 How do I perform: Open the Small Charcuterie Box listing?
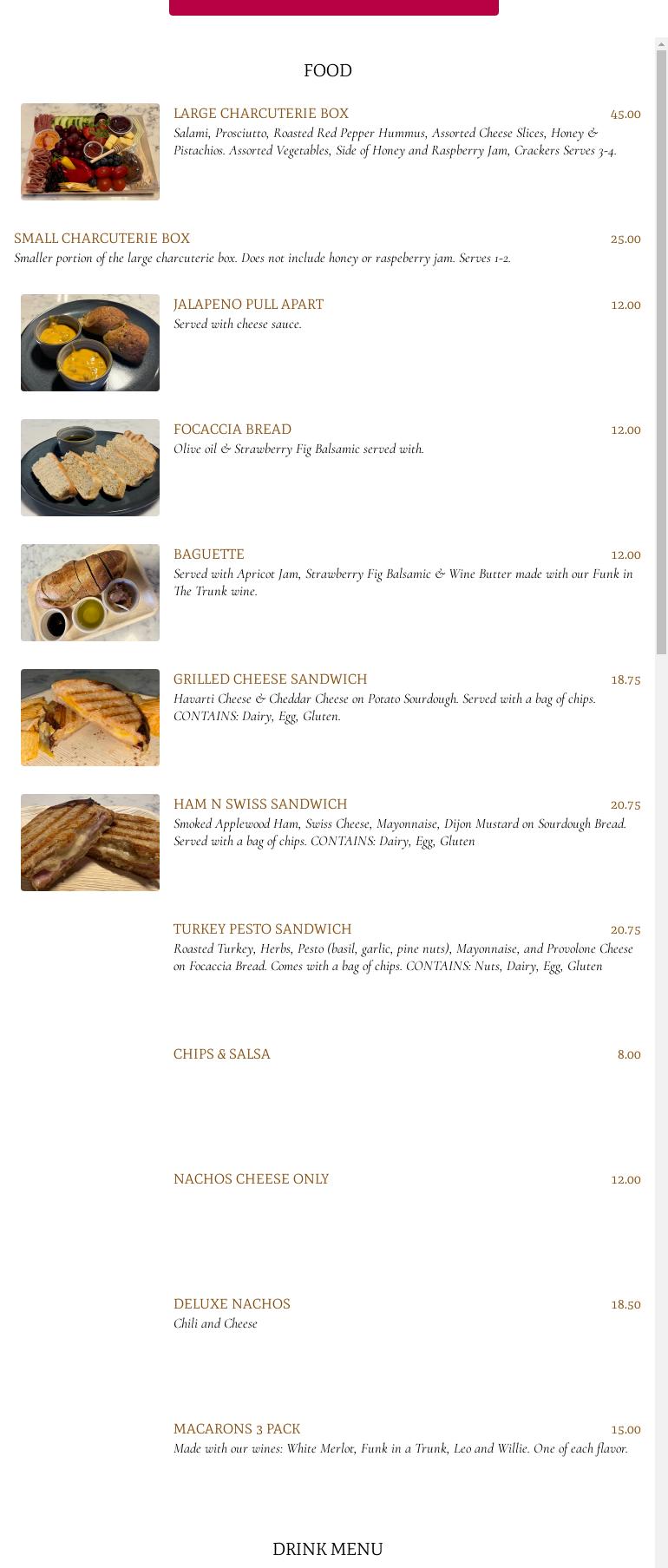[102, 239]
